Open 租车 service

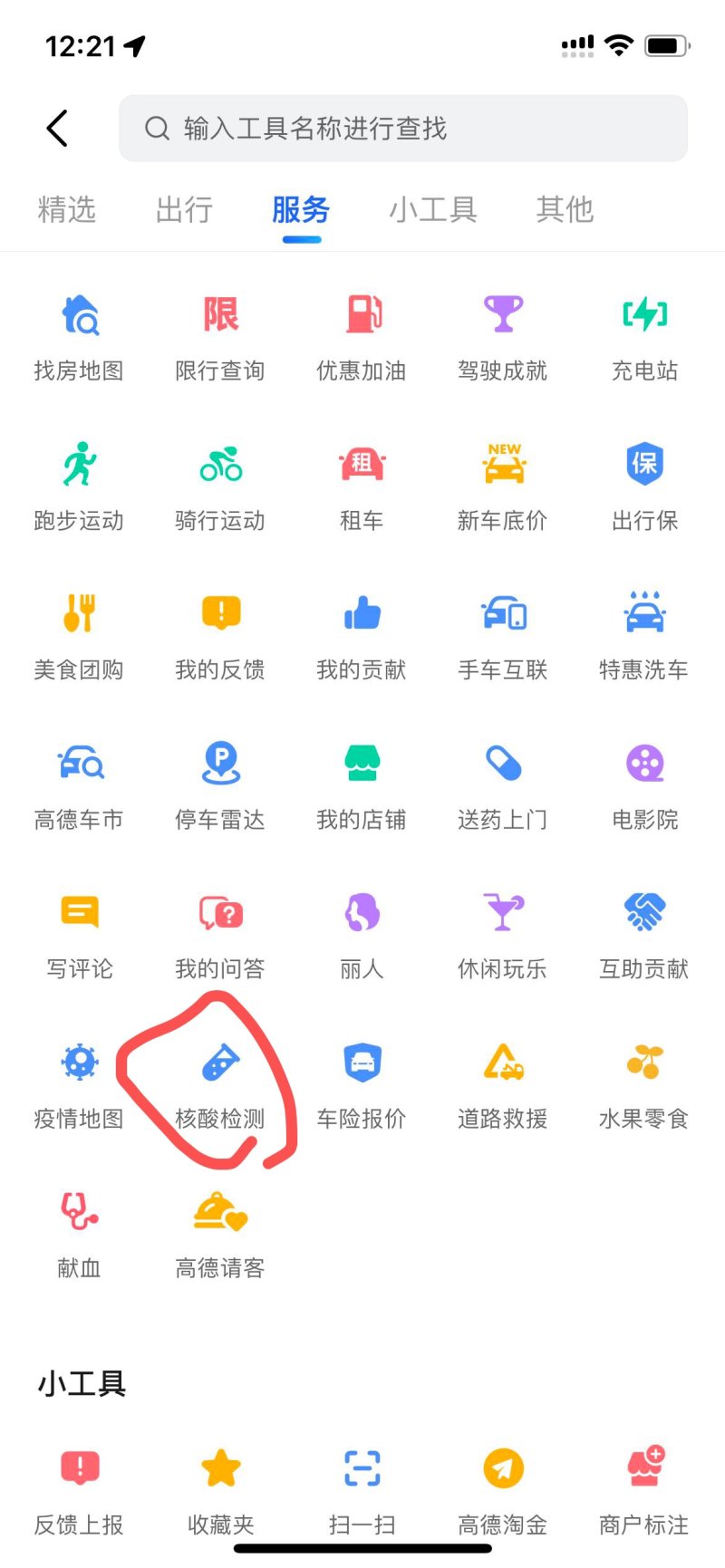362,486
